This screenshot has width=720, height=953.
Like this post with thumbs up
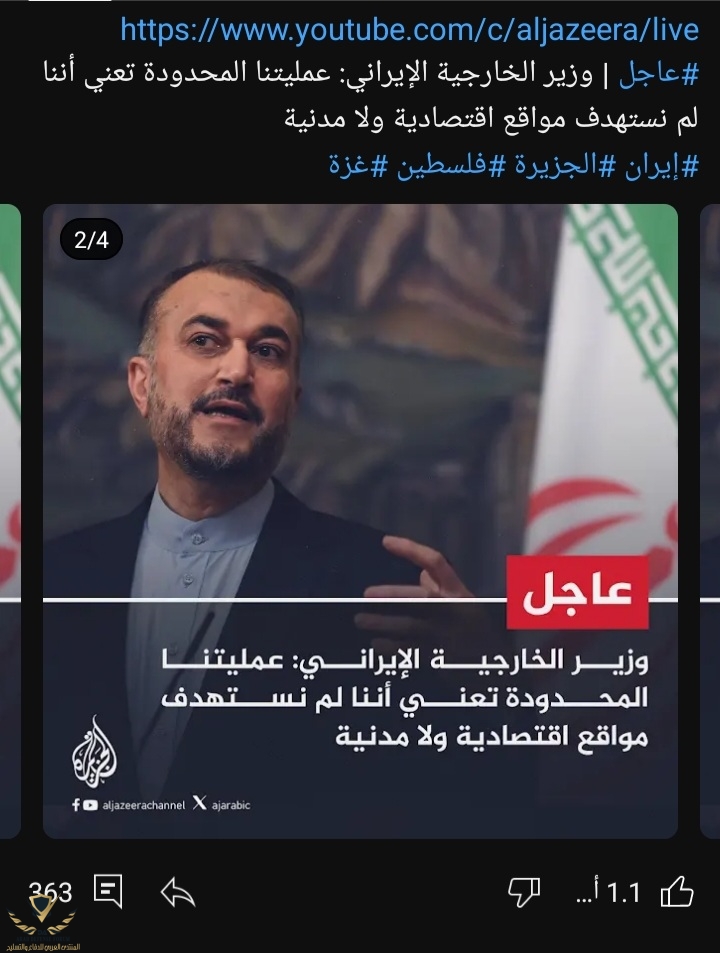pyautogui.click(x=676, y=891)
